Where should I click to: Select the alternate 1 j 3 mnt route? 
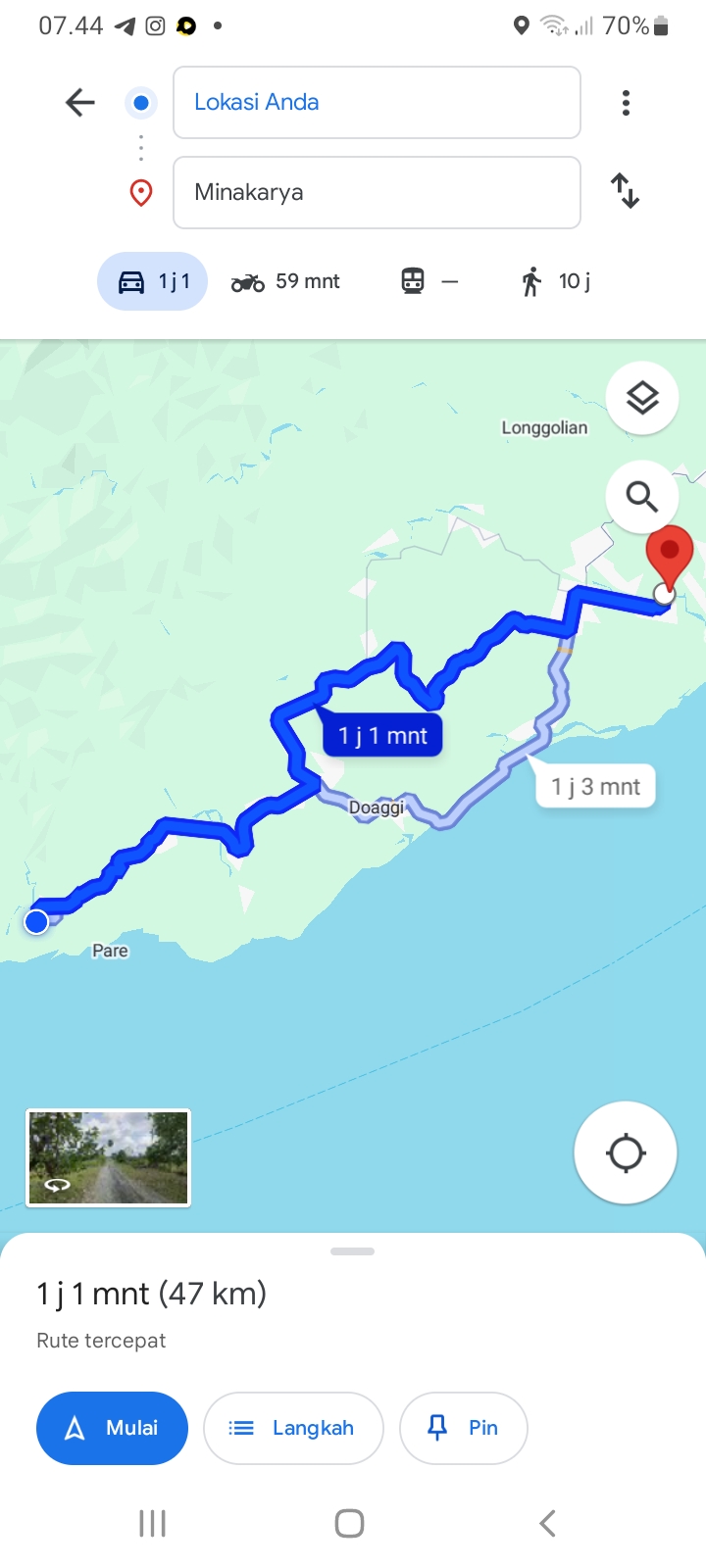tap(595, 786)
